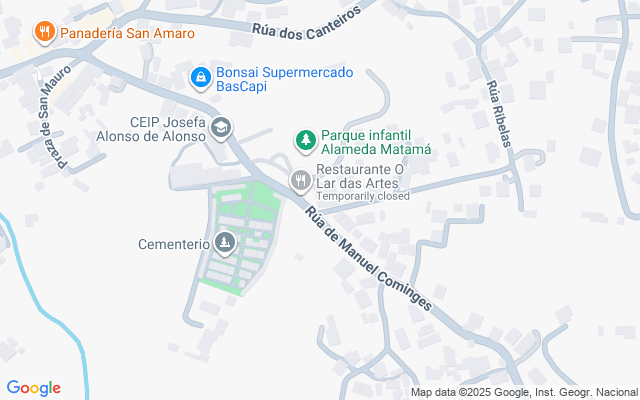View Restaurante O Lar das Artes place pin

click(299, 180)
